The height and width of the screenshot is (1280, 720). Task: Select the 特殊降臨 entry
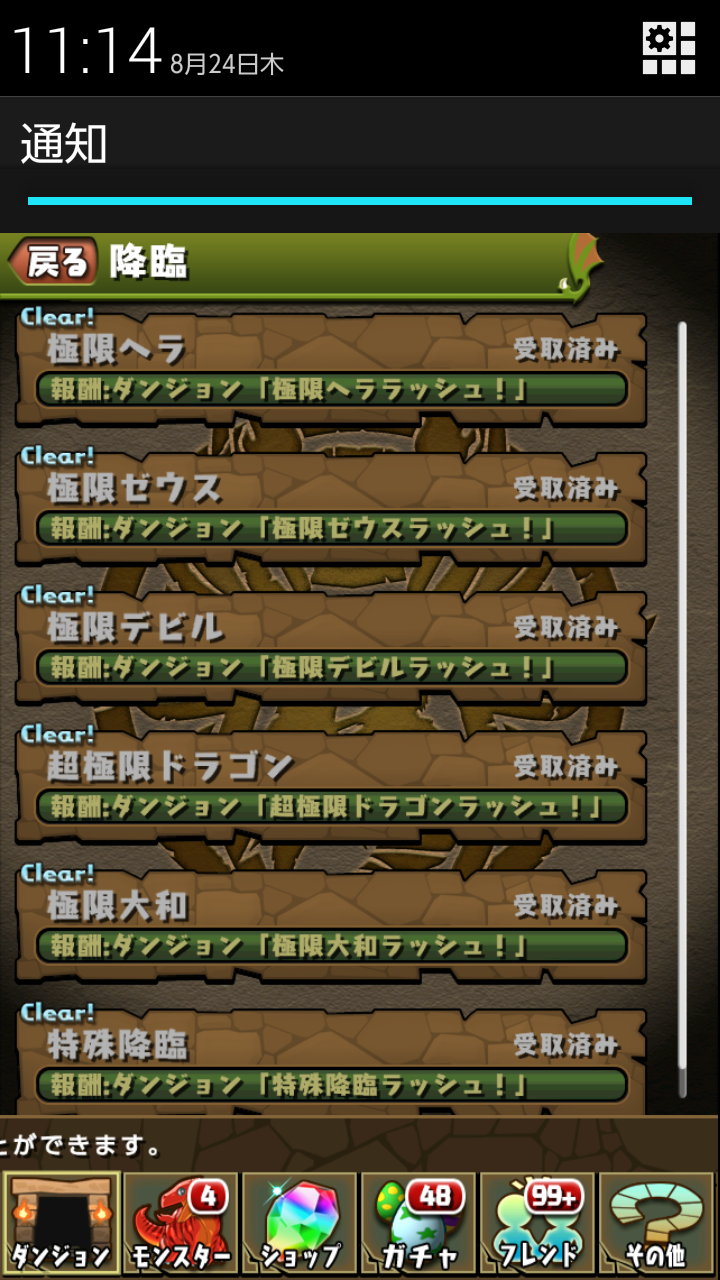[331, 1060]
